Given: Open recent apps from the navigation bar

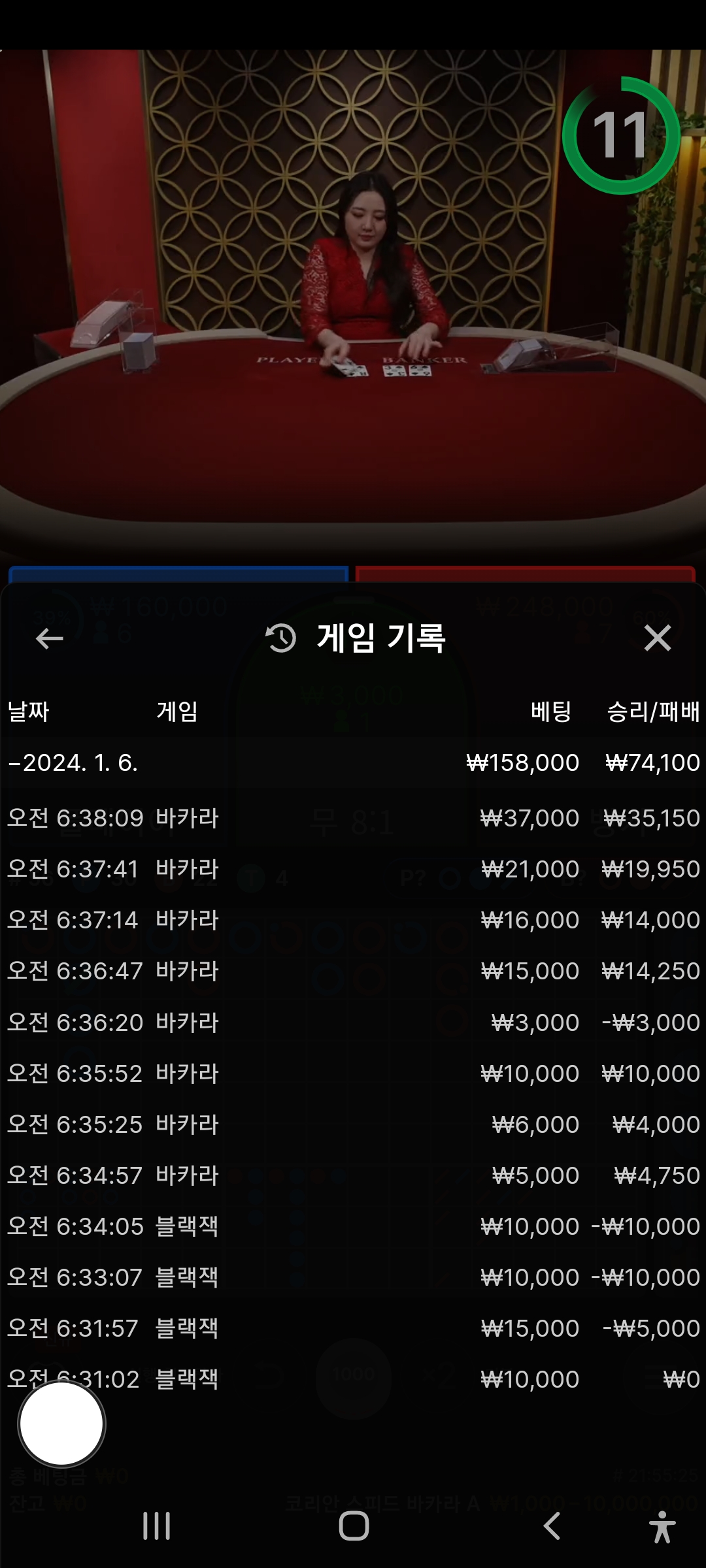Looking at the screenshot, I should tap(157, 1526).
